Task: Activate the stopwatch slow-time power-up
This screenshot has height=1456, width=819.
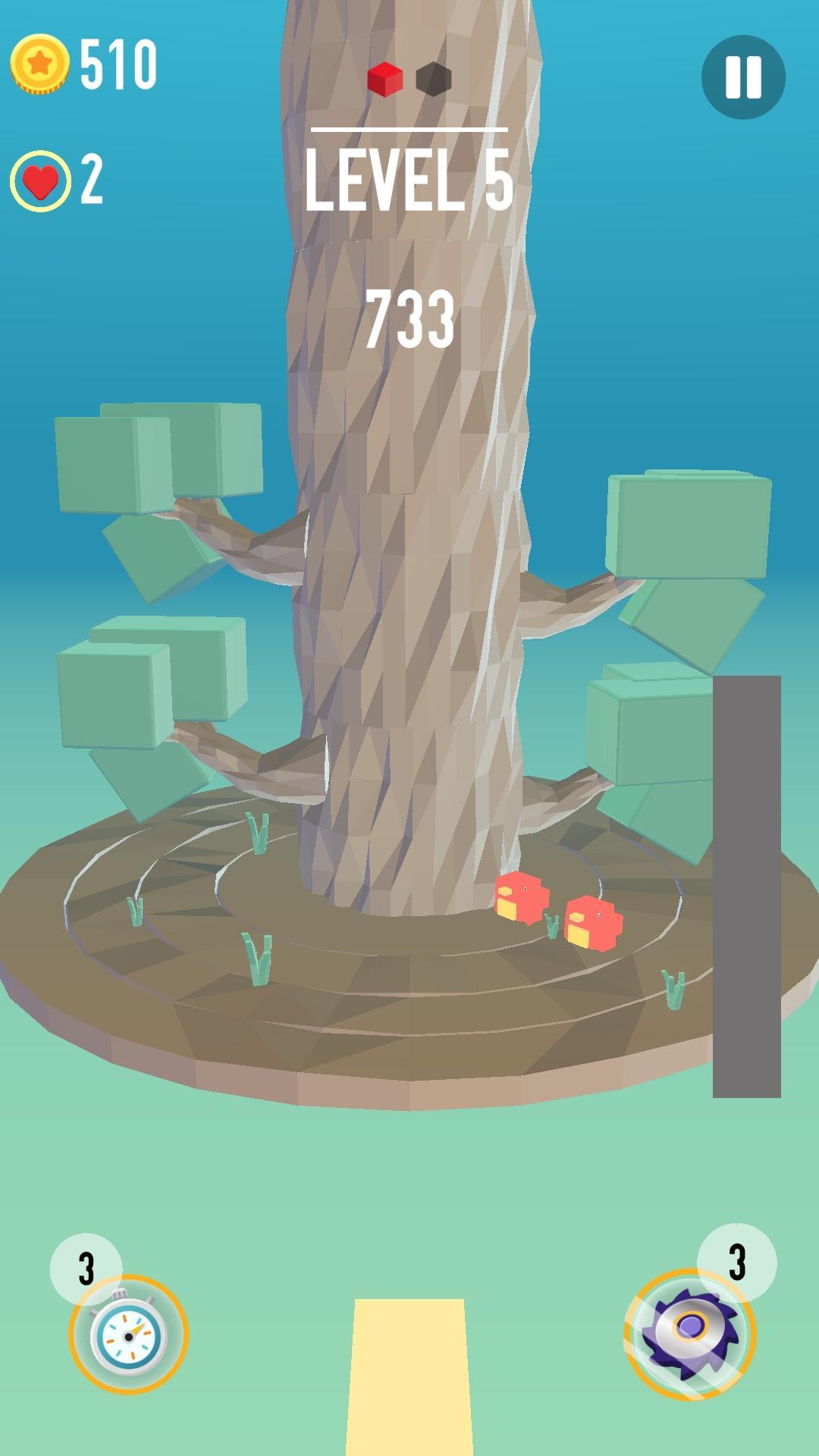Action: 128,1335
